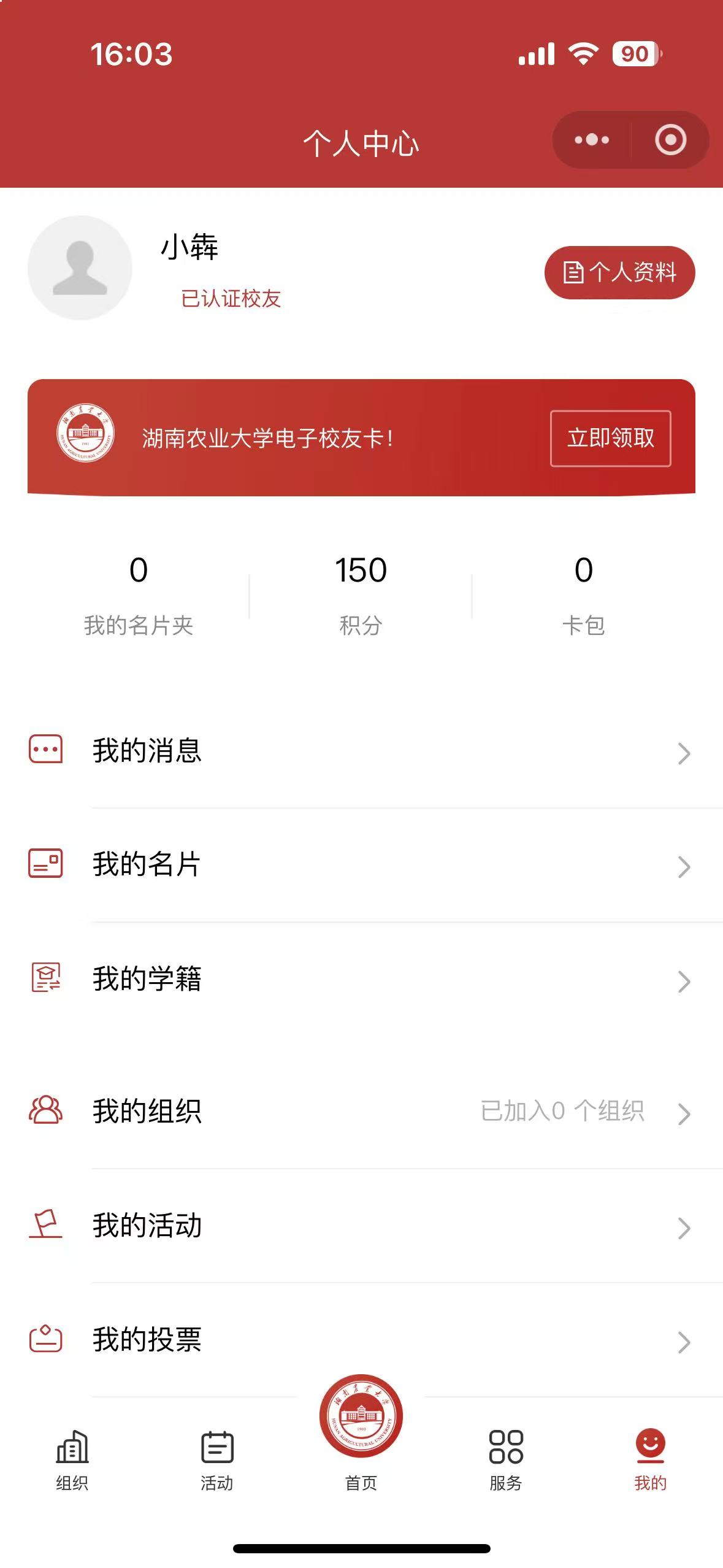Open 我的学籍 student records
This screenshot has width=723, height=1568.
(361, 978)
